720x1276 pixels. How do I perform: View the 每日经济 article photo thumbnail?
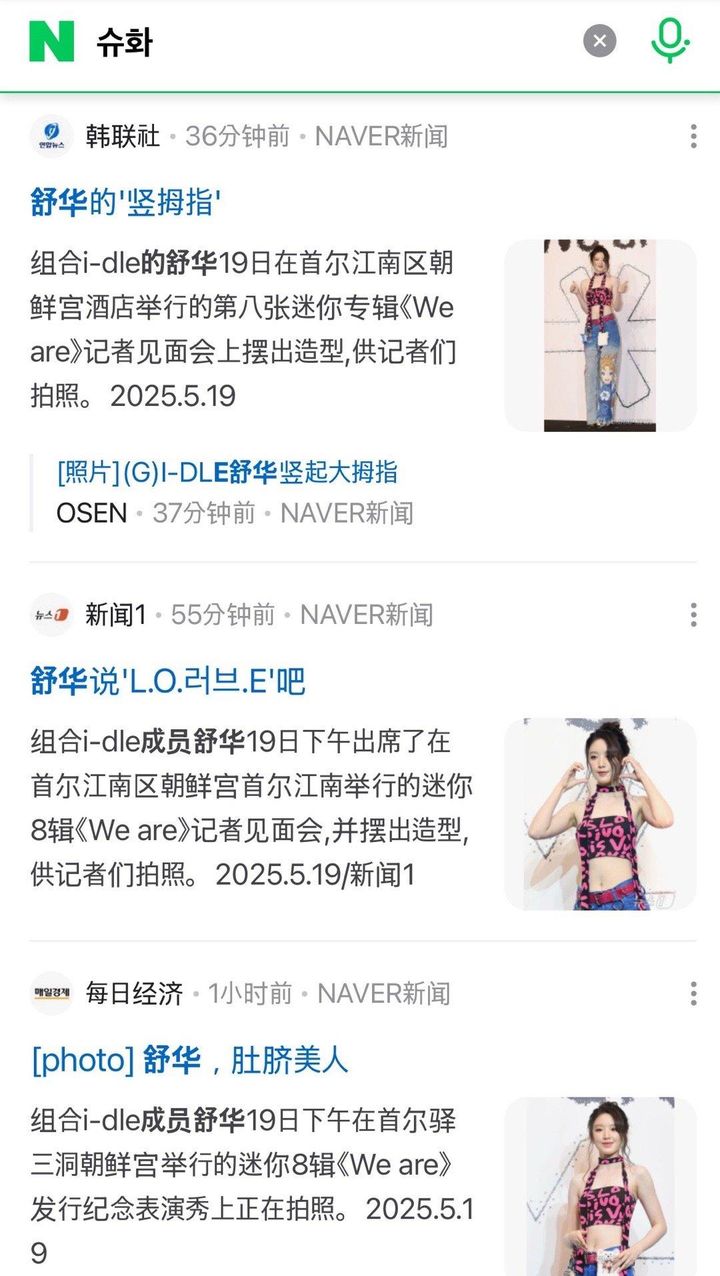point(600,1186)
